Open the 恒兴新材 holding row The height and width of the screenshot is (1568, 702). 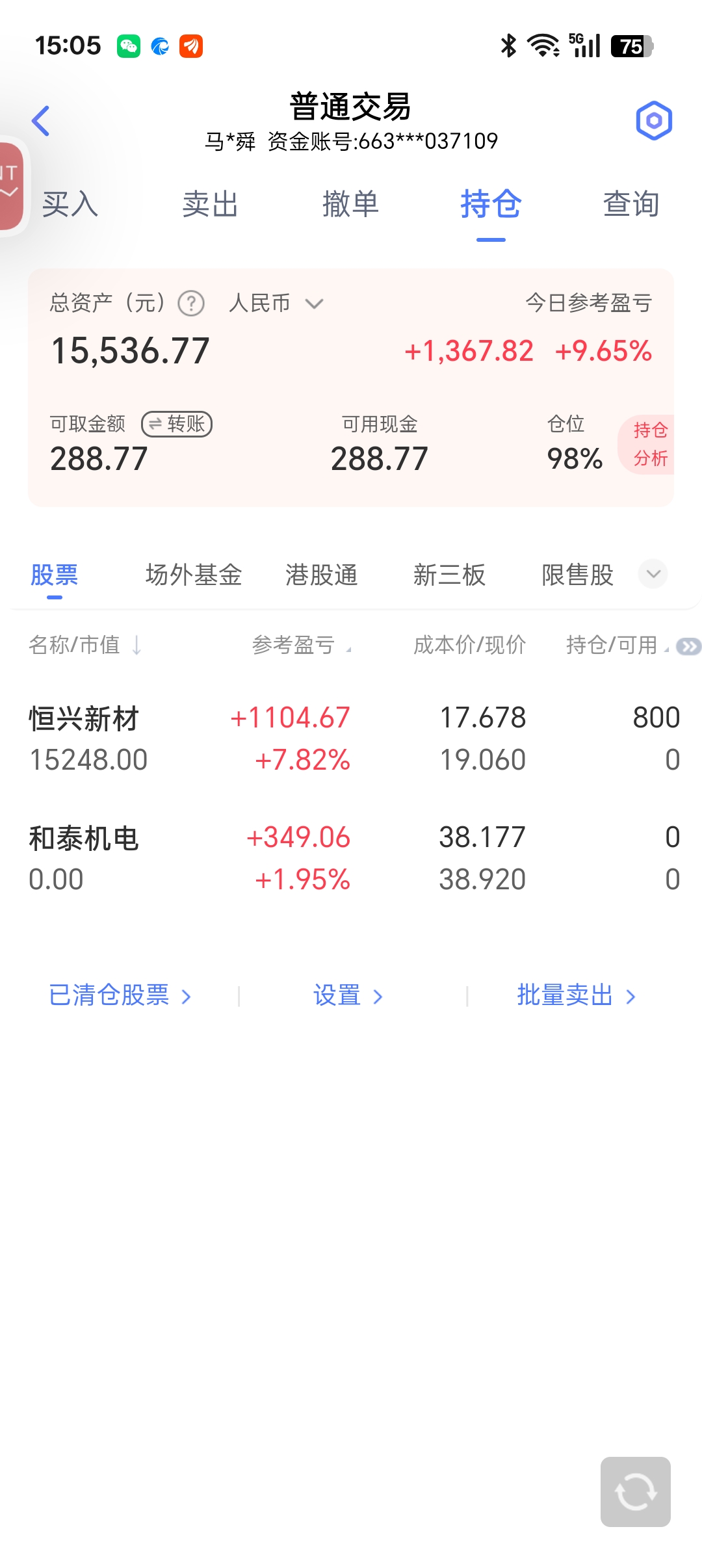(x=351, y=738)
